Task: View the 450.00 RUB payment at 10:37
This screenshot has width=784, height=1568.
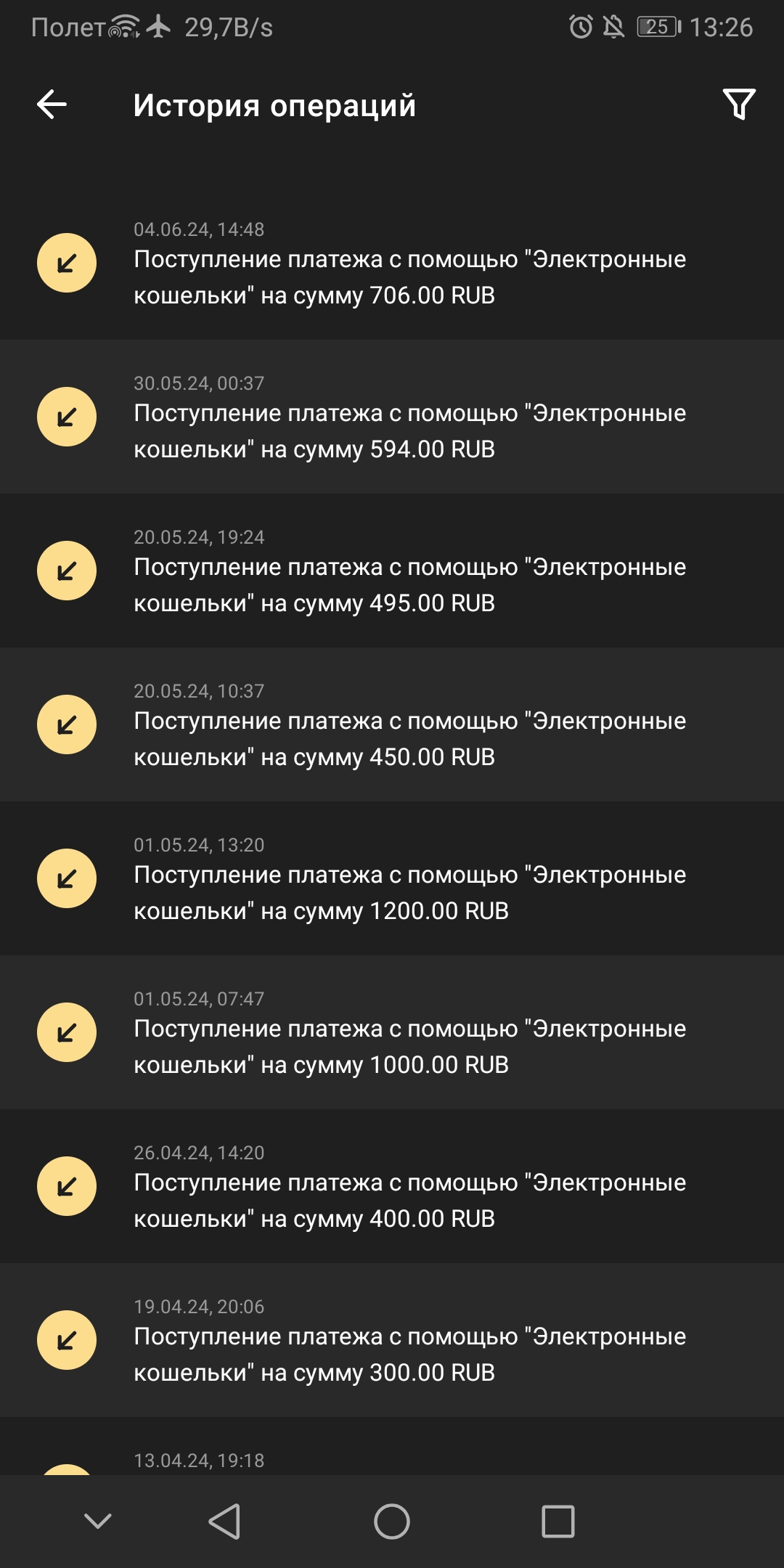Action: pos(392,724)
